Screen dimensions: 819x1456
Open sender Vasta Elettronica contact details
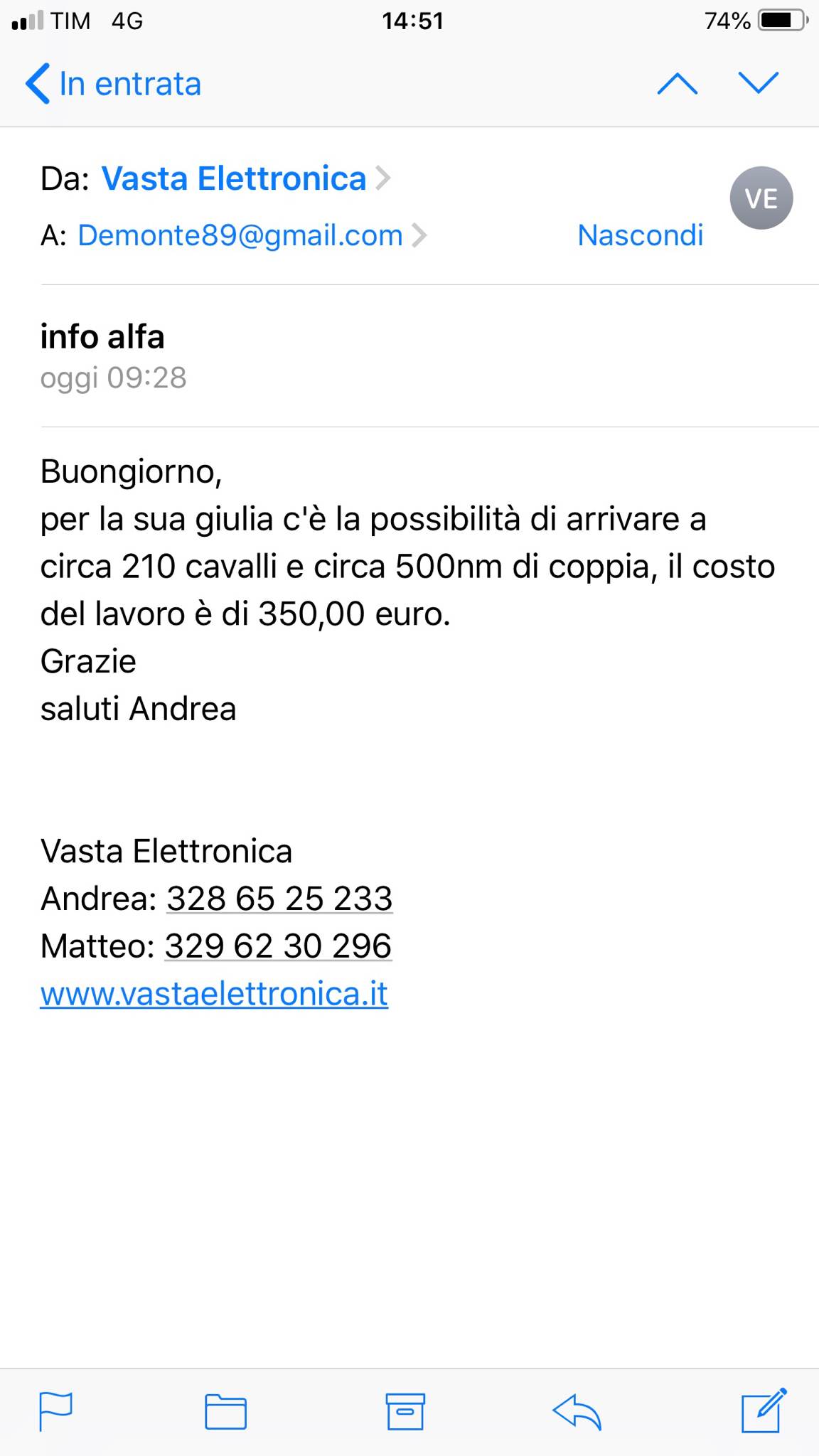235,178
